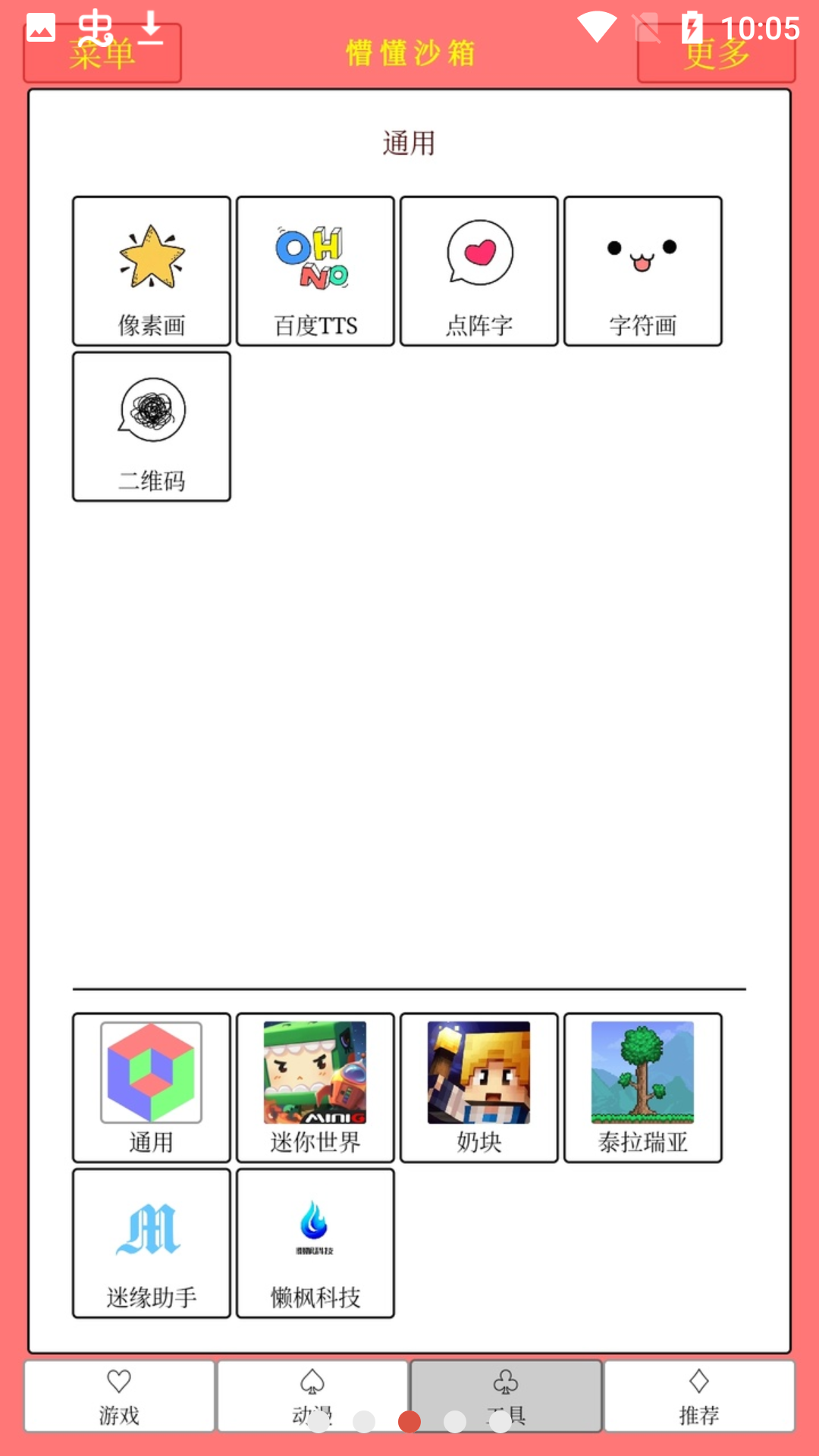The height and width of the screenshot is (1456, 819).
Task: Choose the 懒枫科技 category
Action: point(315,1244)
